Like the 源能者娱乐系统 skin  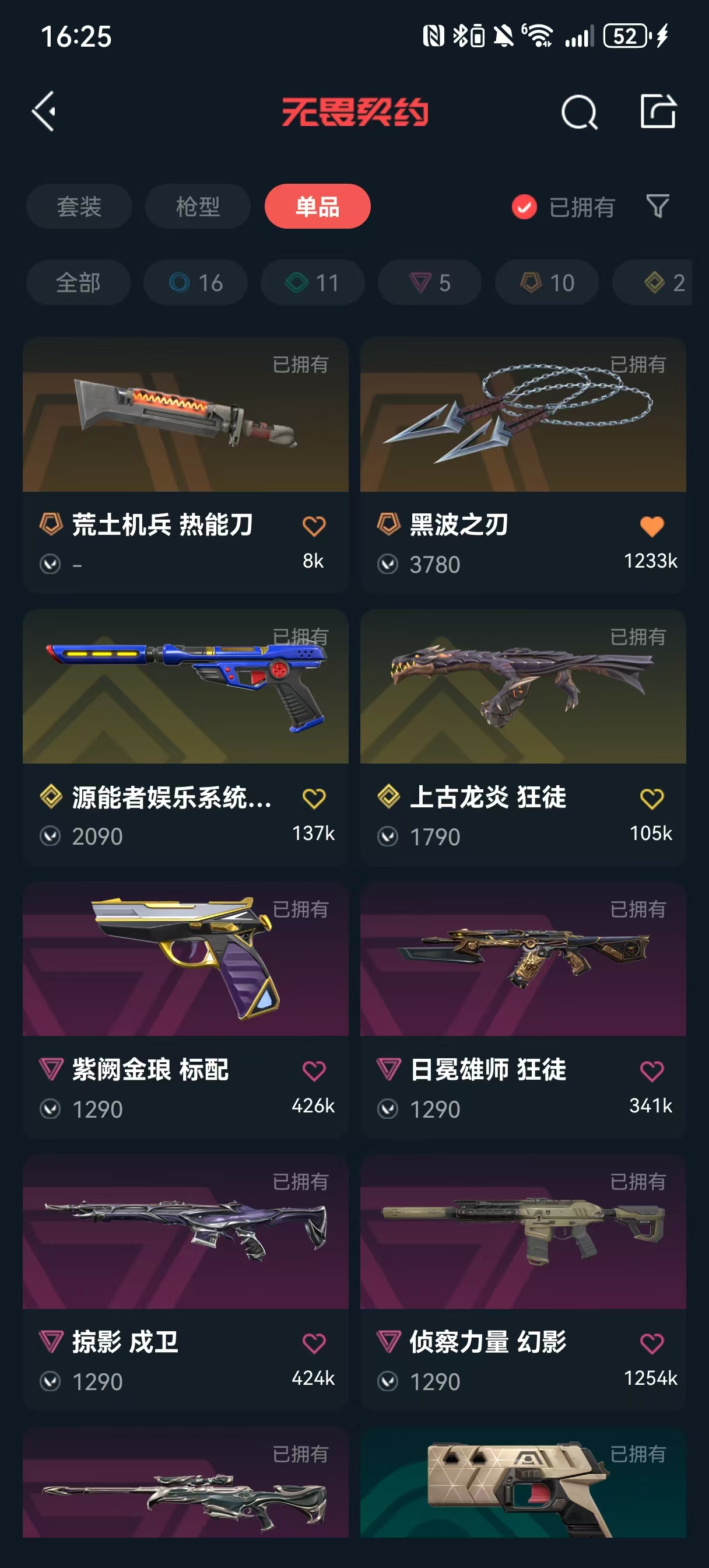click(x=314, y=798)
